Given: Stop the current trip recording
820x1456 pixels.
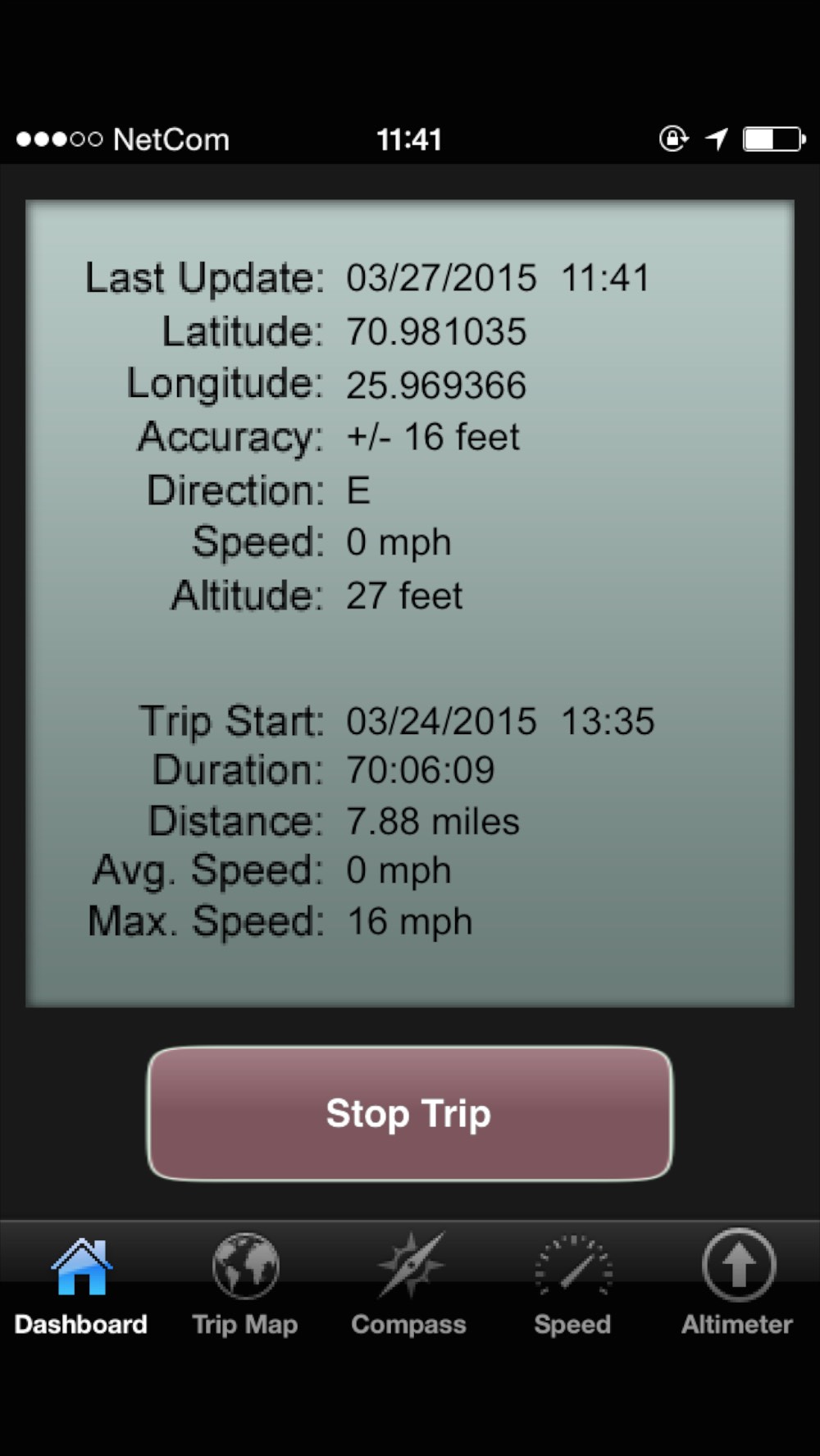Looking at the screenshot, I should tap(410, 1113).
